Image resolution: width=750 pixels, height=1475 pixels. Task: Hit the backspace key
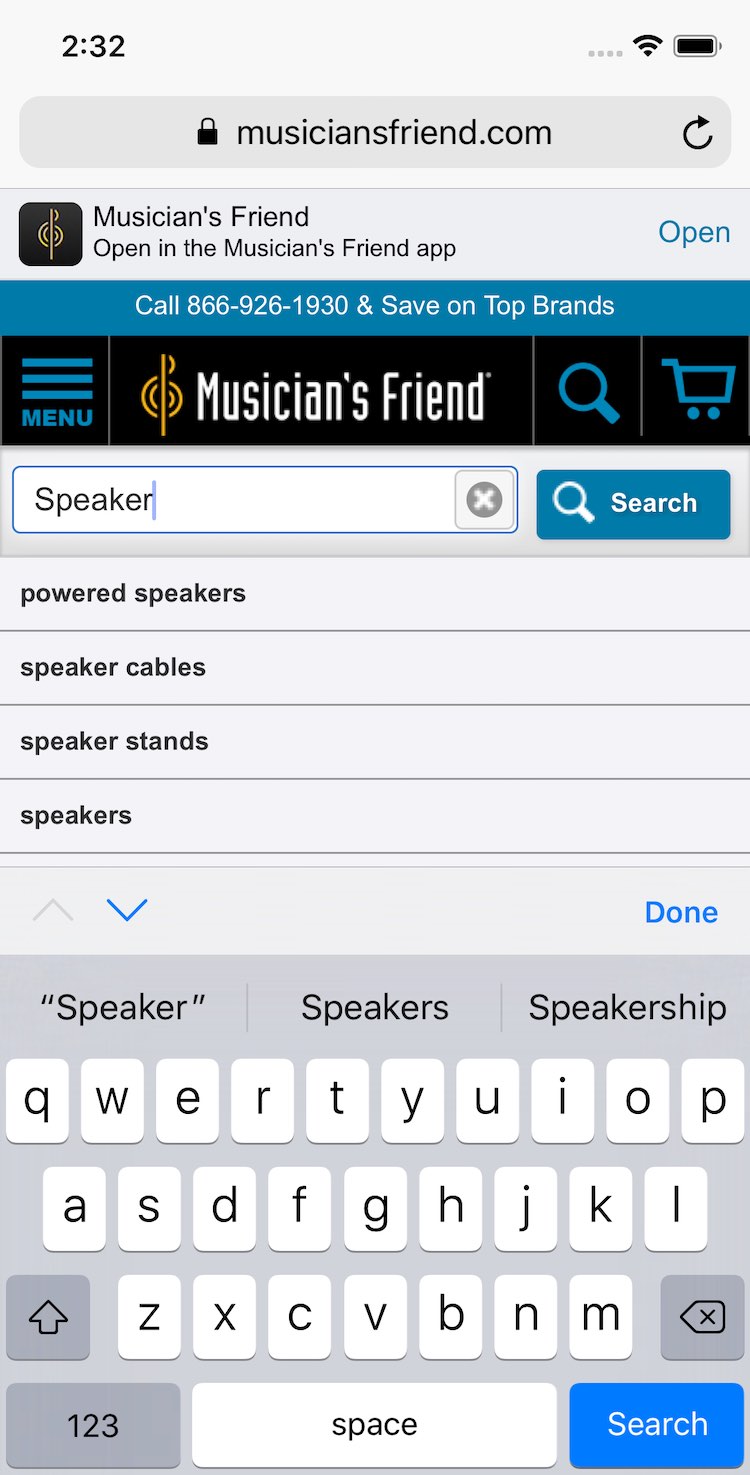702,1317
